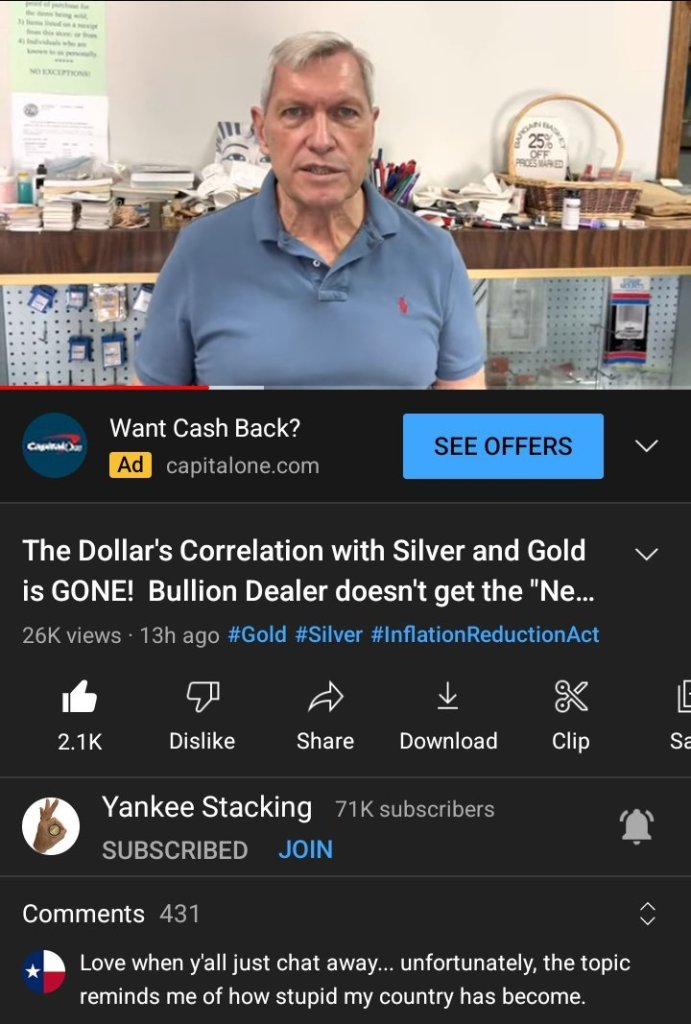Join the Yankee Stacking channel membership
This screenshot has width=691, height=1024.
point(305,850)
